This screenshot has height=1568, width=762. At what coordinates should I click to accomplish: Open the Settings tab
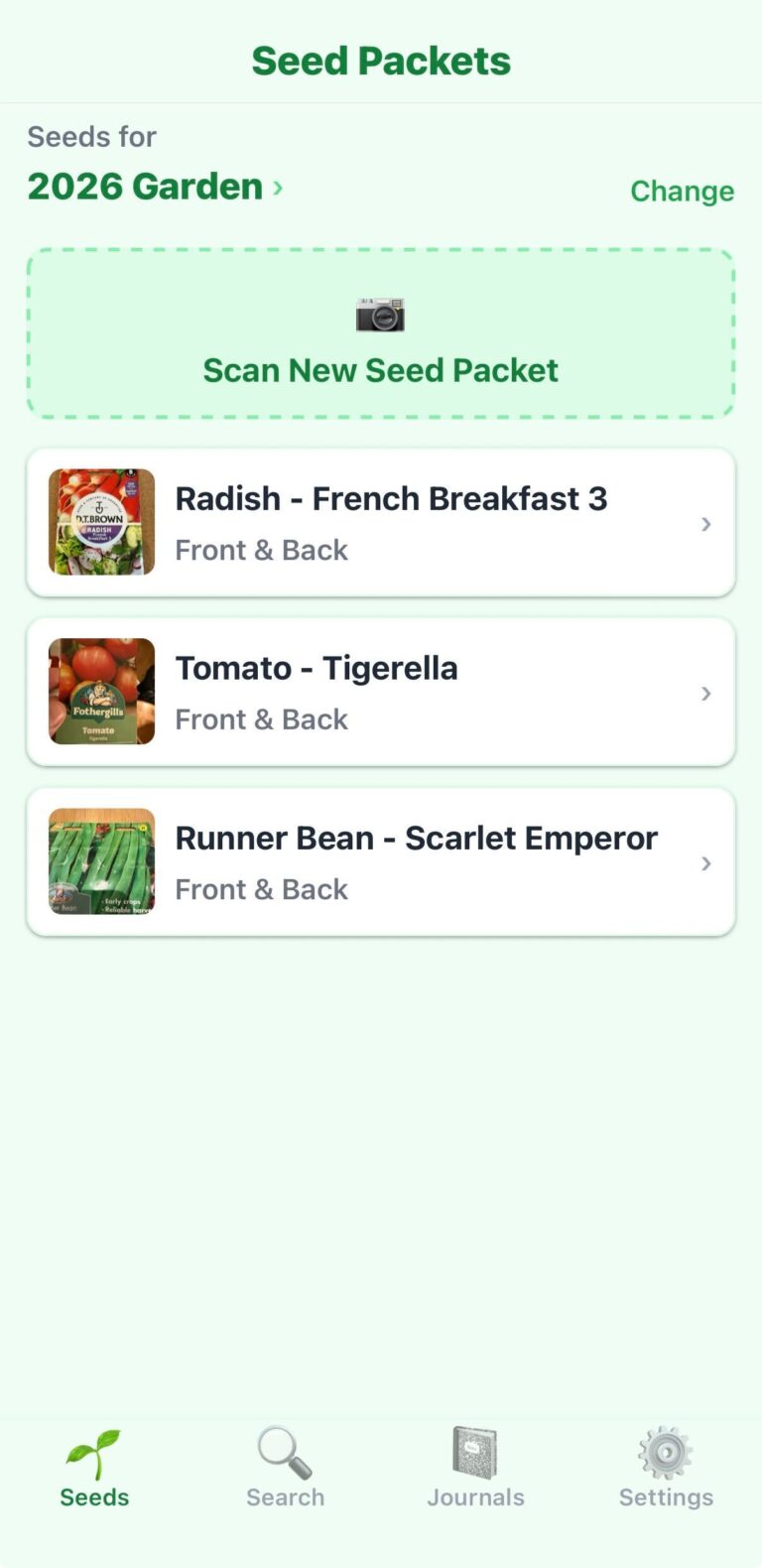pyautogui.click(x=666, y=1469)
